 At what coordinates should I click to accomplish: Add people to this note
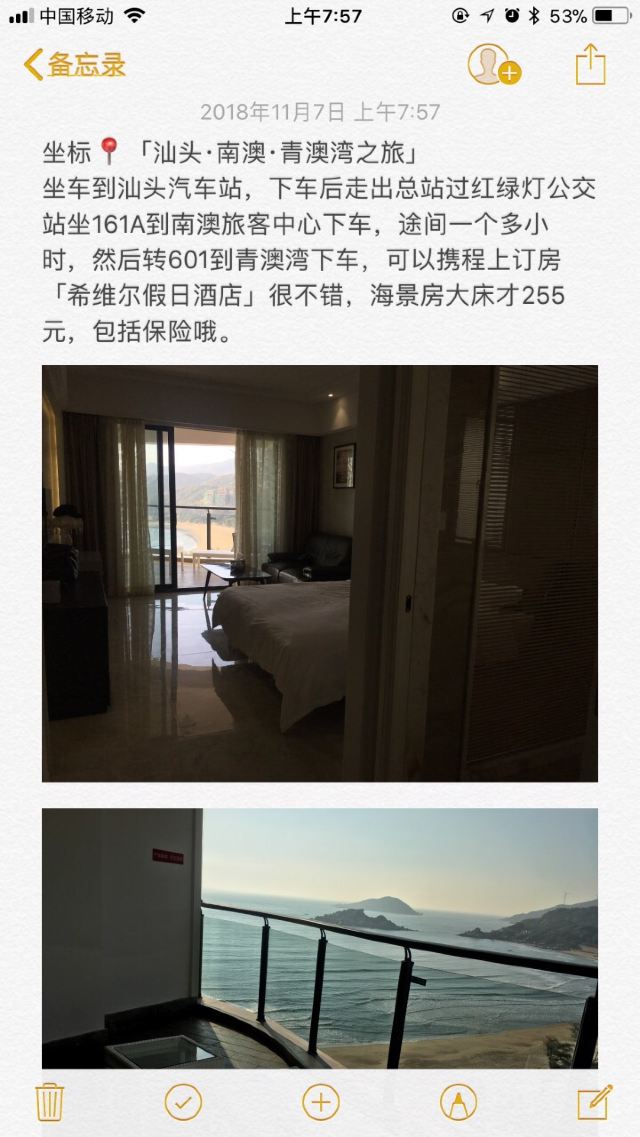pos(494,65)
